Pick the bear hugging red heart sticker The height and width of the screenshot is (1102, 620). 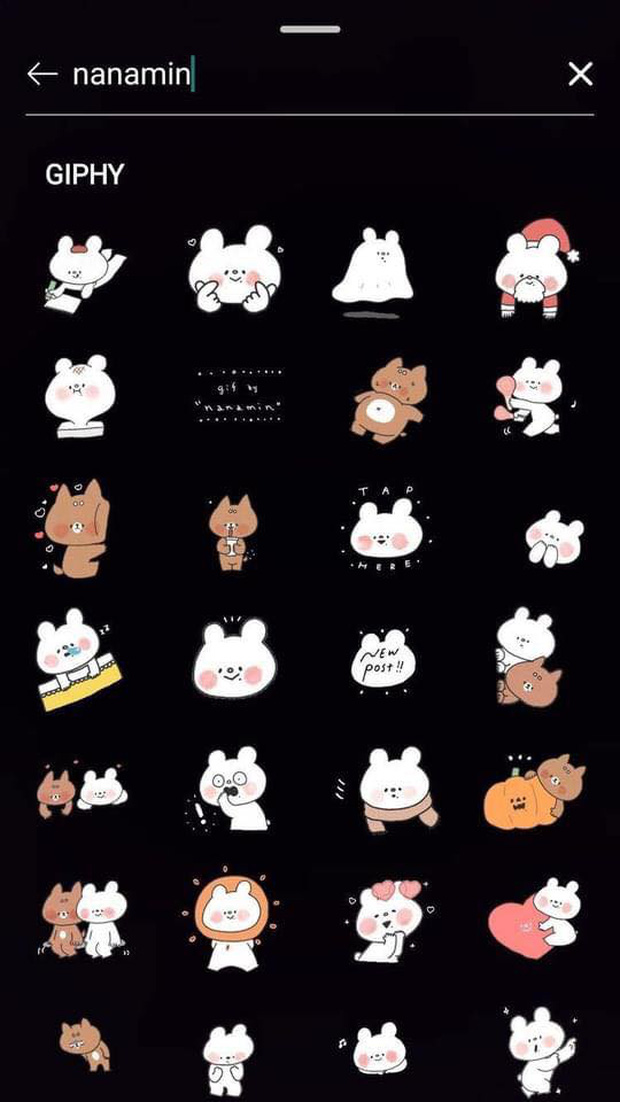point(533,918)
